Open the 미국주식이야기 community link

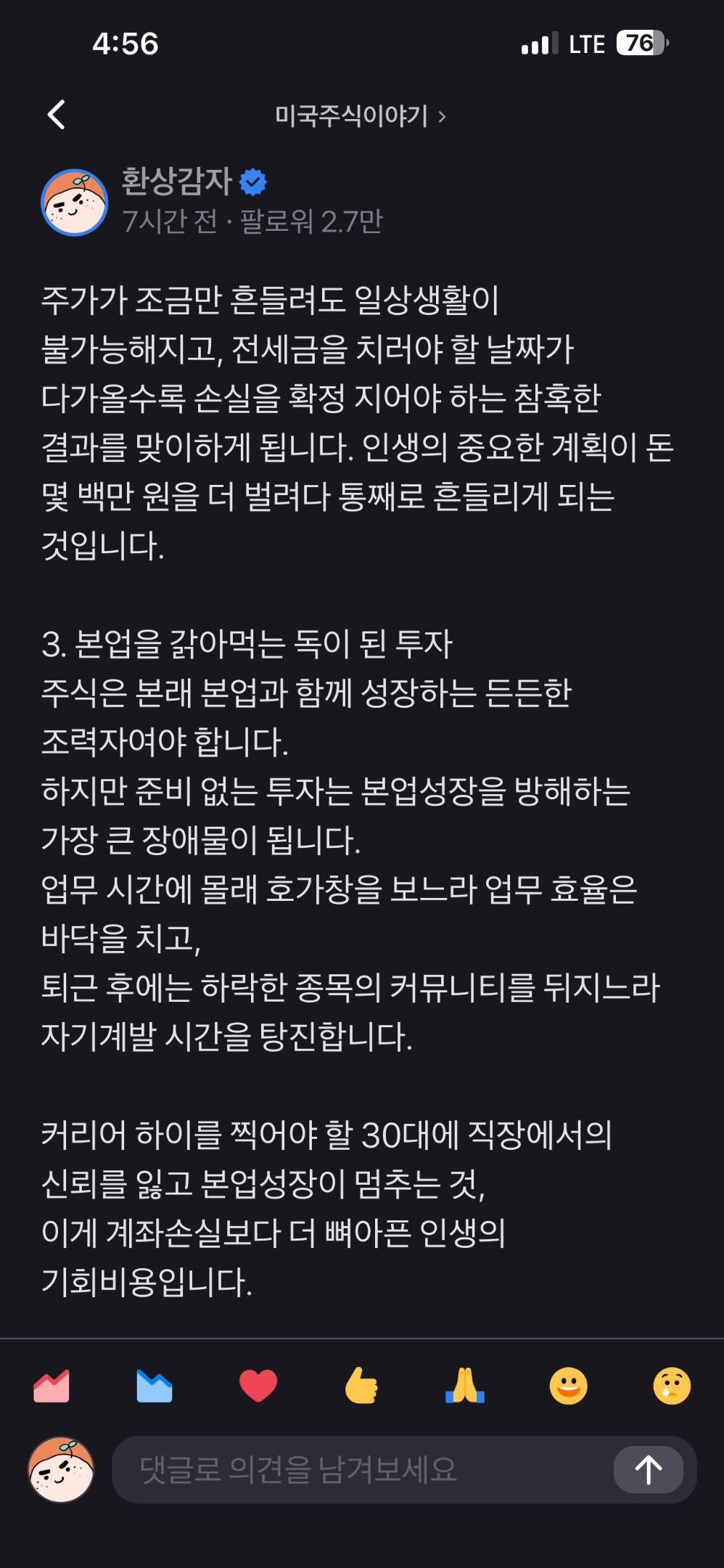click(361, 115)
